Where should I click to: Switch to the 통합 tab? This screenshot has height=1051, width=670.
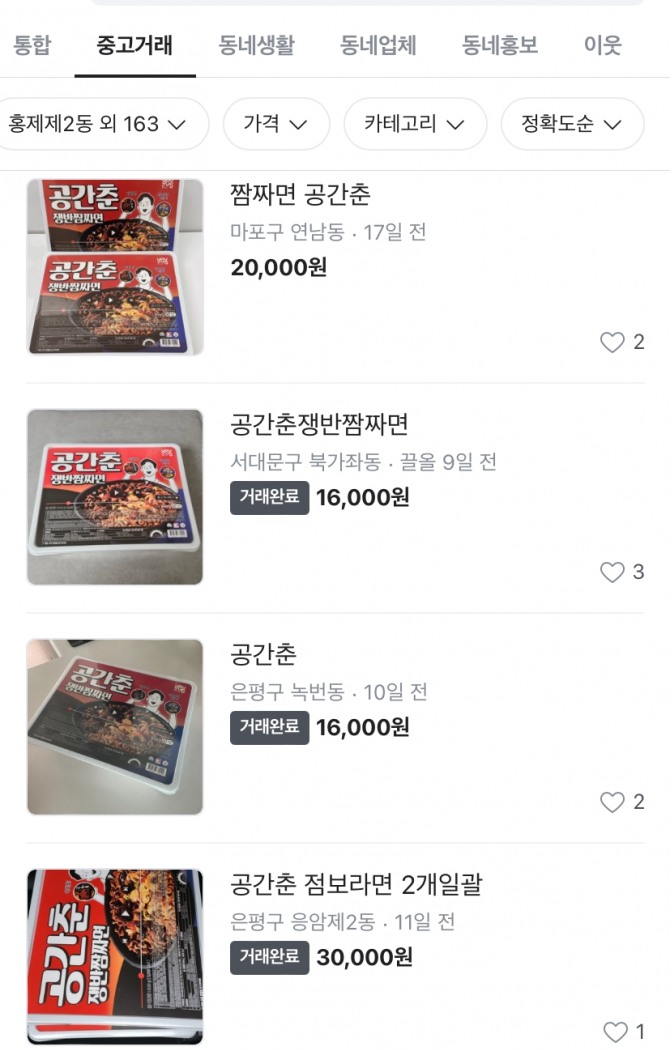pyautogui.click(x=31, y=45)
